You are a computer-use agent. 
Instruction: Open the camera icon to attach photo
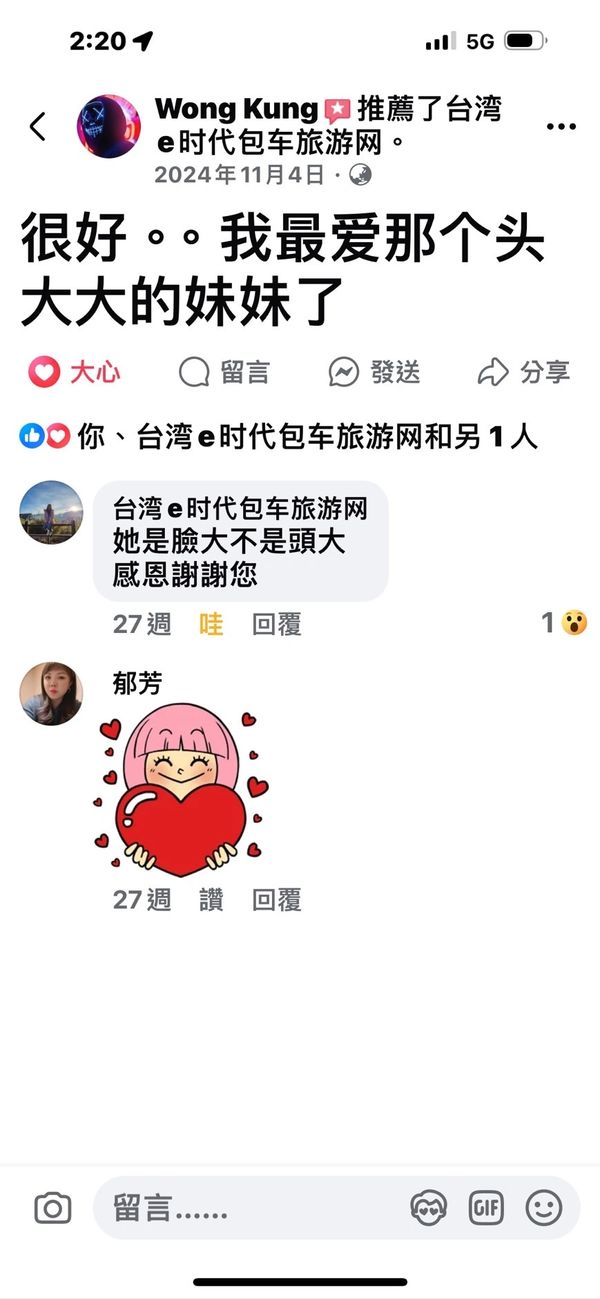52,1208
